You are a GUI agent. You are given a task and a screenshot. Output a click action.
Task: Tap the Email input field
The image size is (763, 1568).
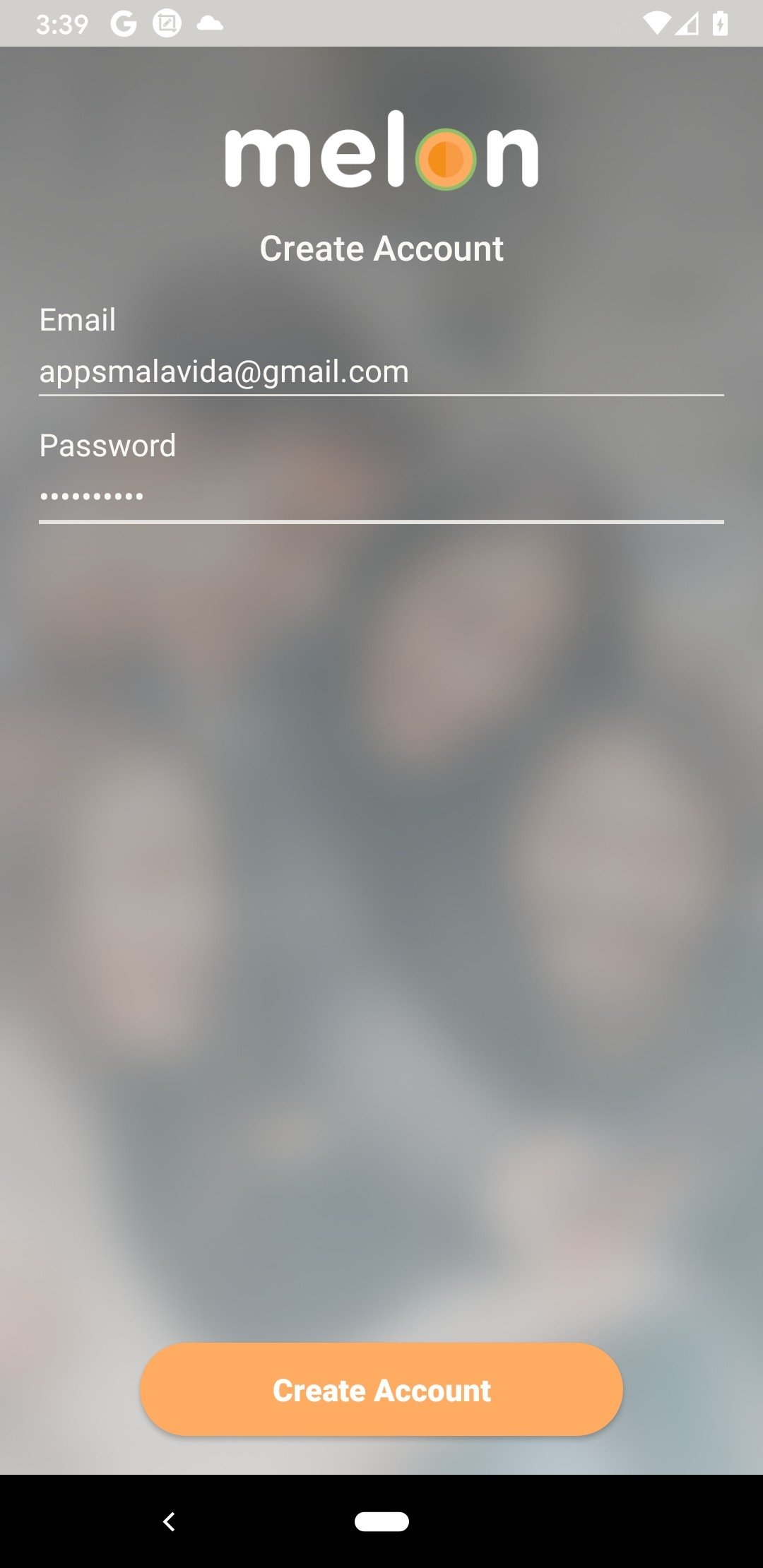[x=381, y=372]
